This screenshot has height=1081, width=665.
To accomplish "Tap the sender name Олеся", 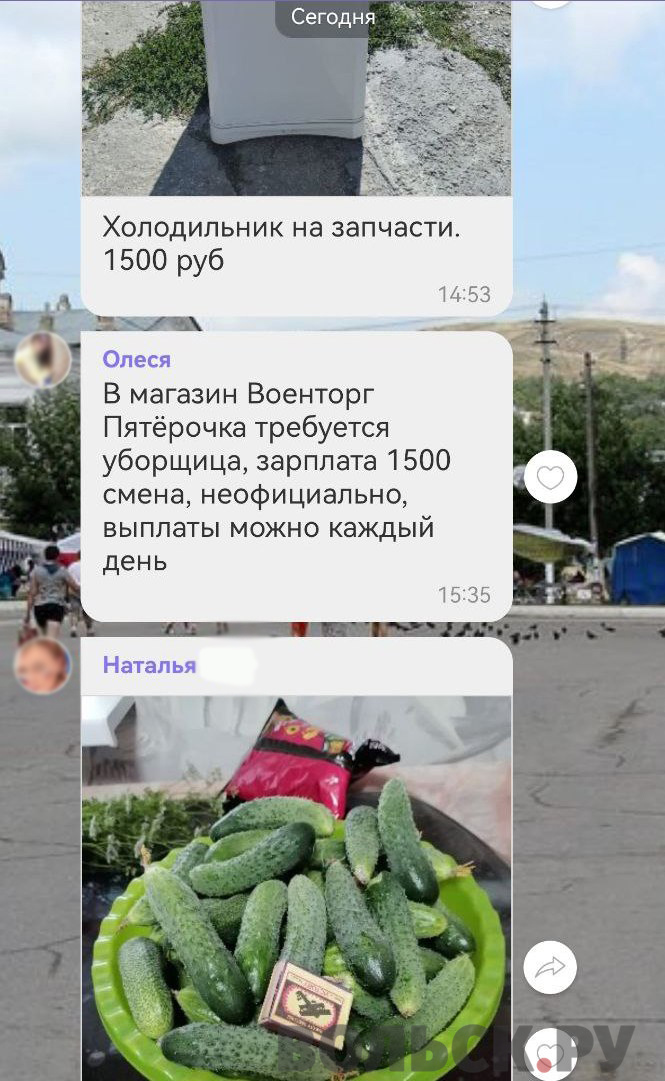I will pos(137,359).
